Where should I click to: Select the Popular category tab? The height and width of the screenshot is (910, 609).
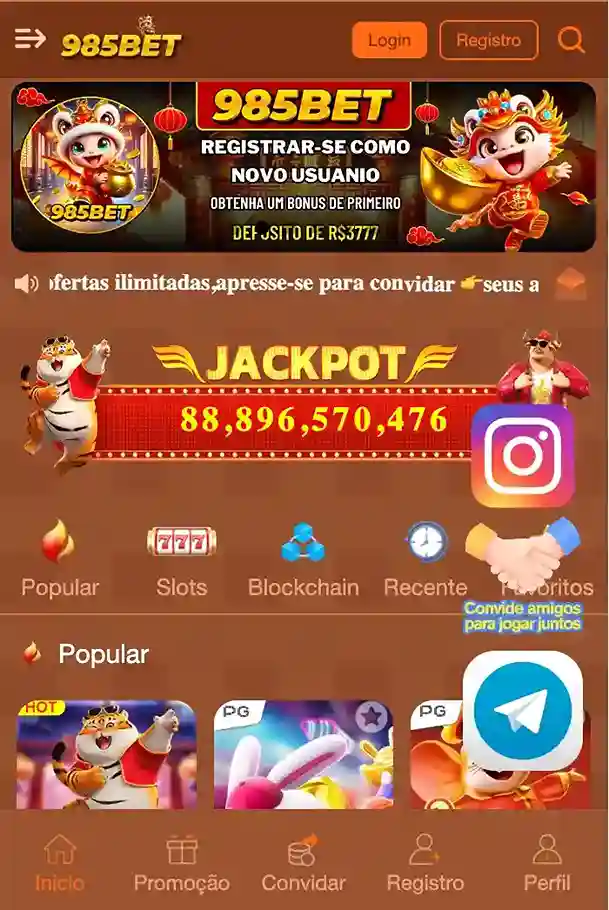point(60,562)
